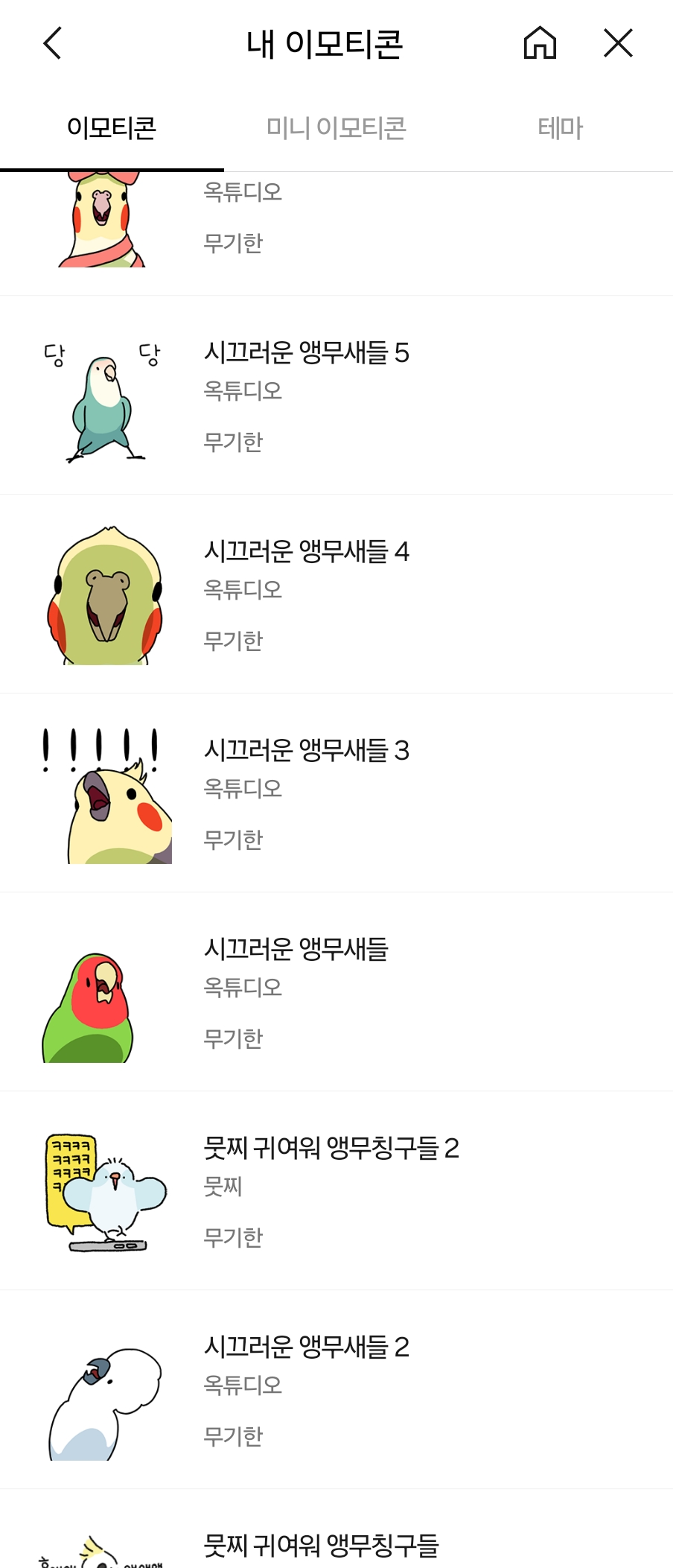
Task: Open 뭇찌 귀여워 앵무칭구들 2 pack
Action: pos(336,1191)
